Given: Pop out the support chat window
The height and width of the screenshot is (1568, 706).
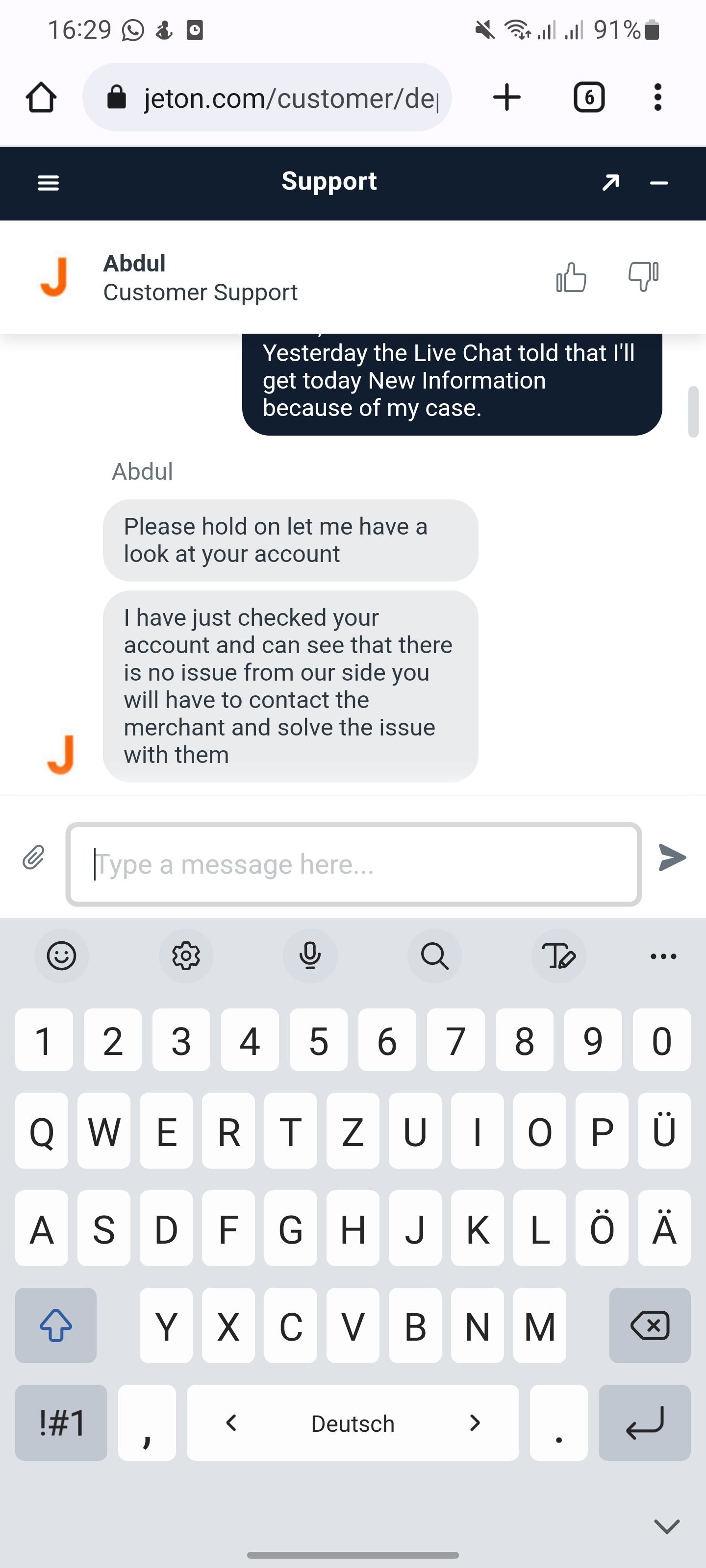Looking at the screenshot, I should [610, 183].
